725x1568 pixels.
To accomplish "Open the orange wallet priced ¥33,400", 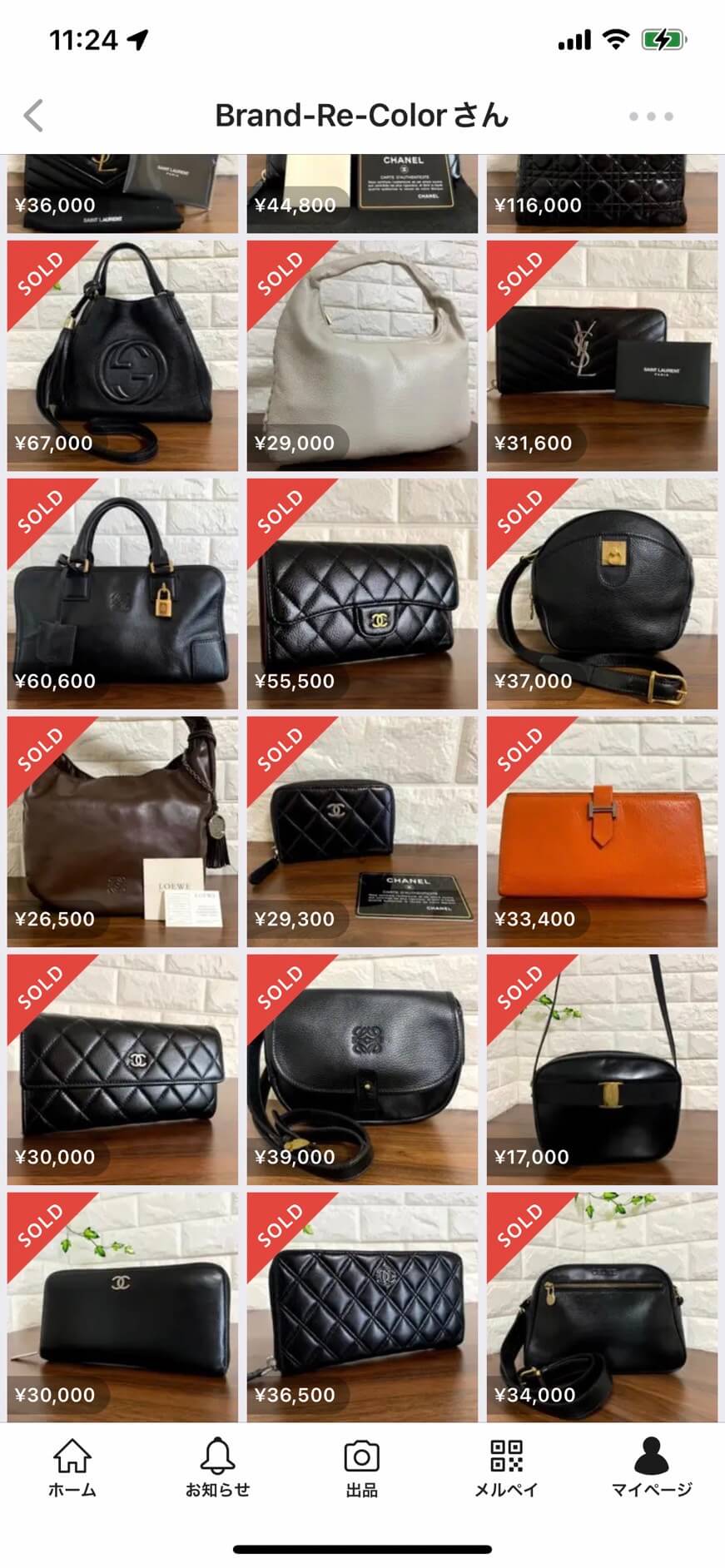I will pyautogui.click(x=602, y=831).
